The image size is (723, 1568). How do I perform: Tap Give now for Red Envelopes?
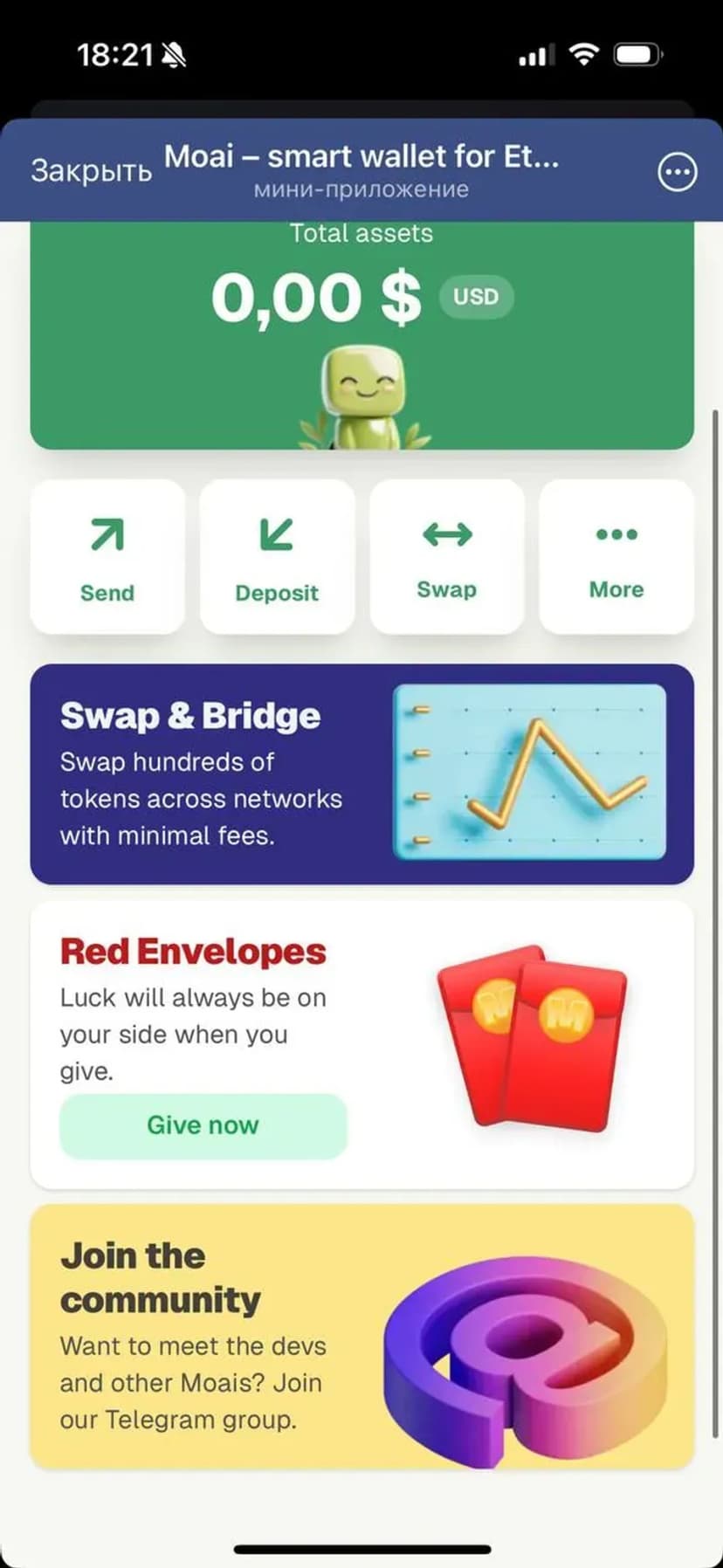[x=203, y=1125]
